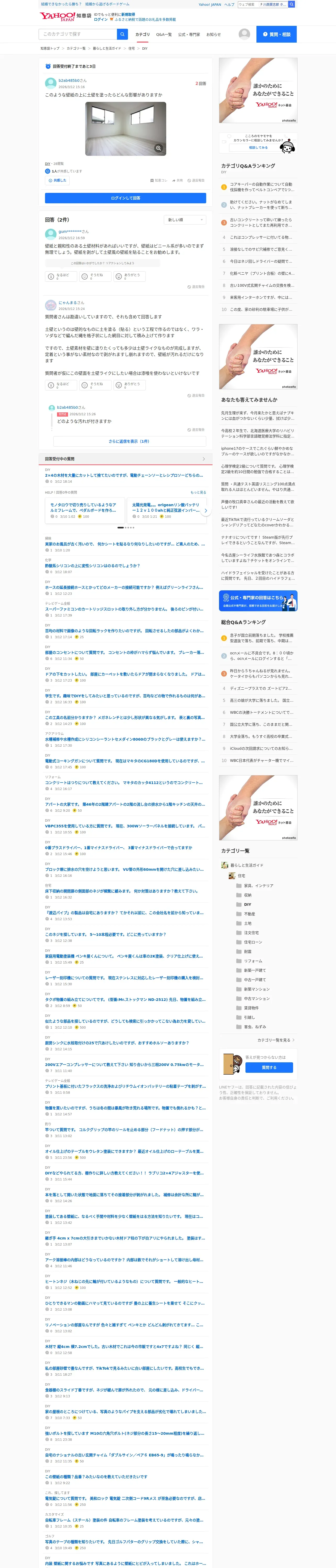The height and width of the screenshot is (1568, 336).
Task: Tap 相談してみる in counselor banner
Action: [x=258, y=147]
